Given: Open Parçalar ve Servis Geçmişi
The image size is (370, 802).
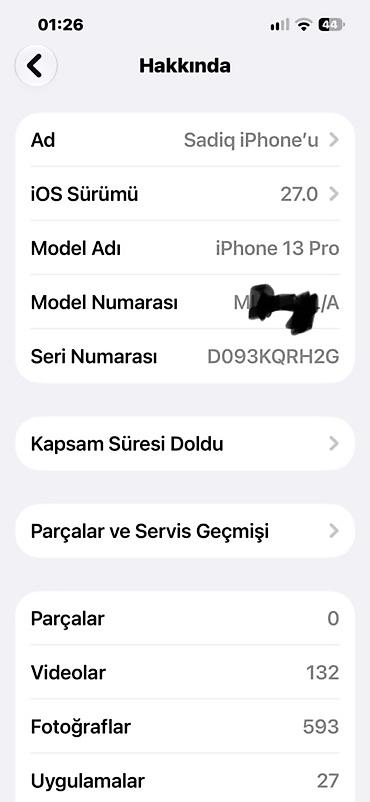Looking at the screenshot, I should [185, 531].
